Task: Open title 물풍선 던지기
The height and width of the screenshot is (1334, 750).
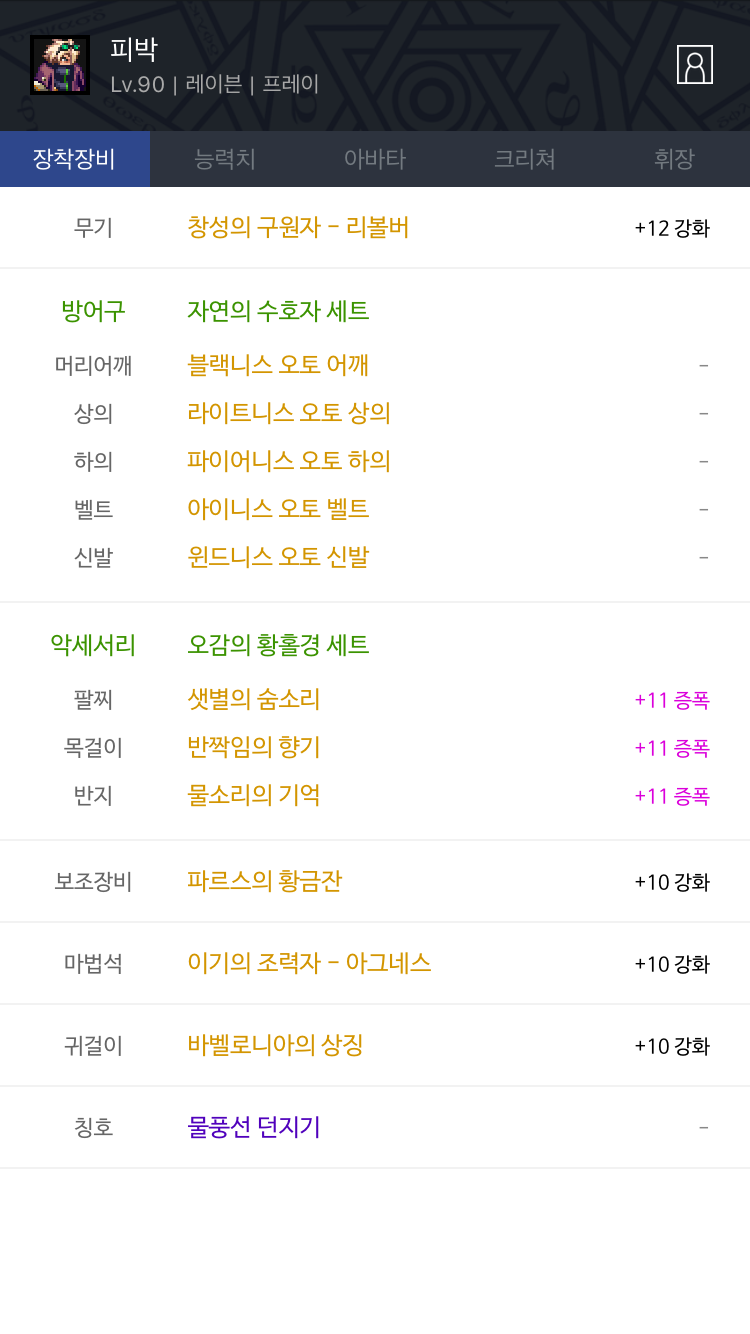Action: click(253, 1127)
